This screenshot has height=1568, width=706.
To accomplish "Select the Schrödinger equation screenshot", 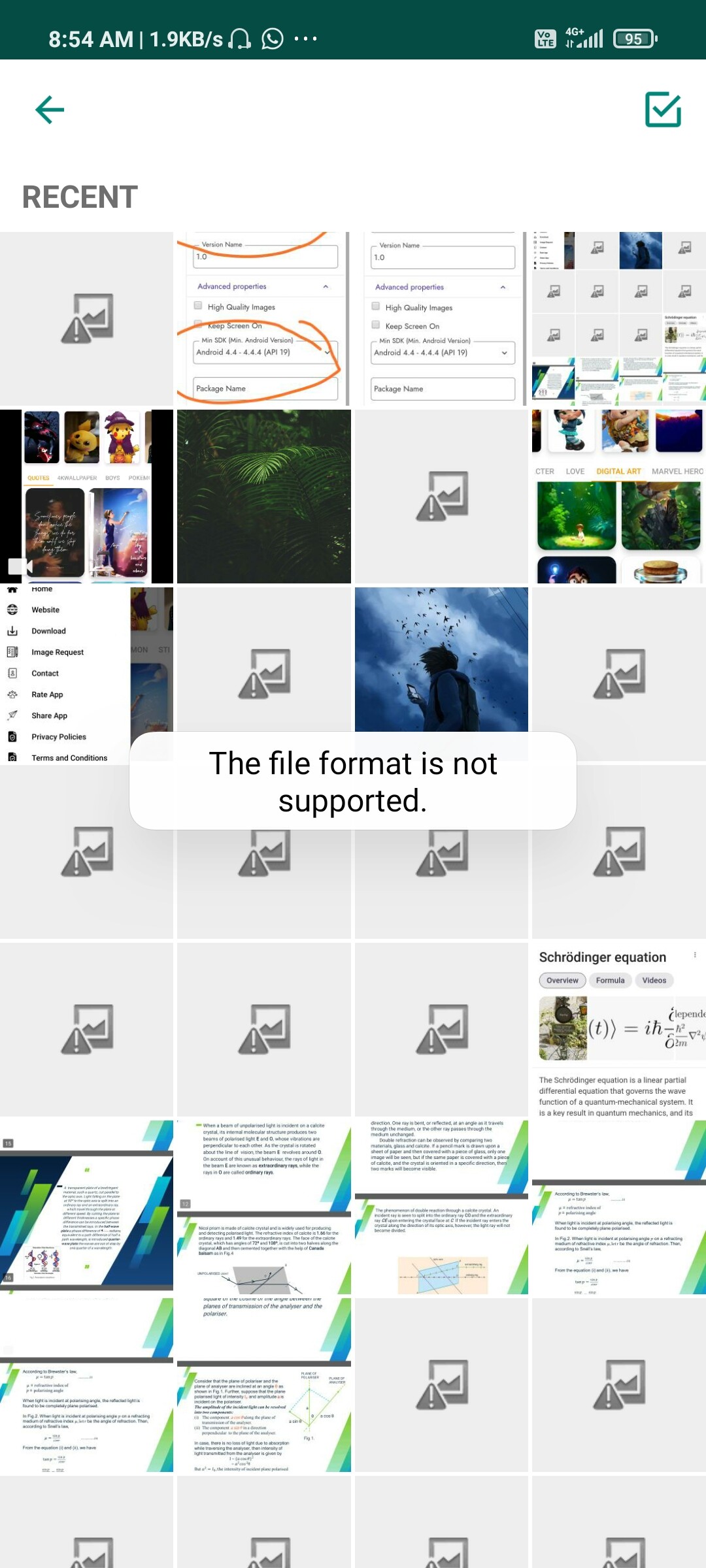I will [x=619, y=1029].
